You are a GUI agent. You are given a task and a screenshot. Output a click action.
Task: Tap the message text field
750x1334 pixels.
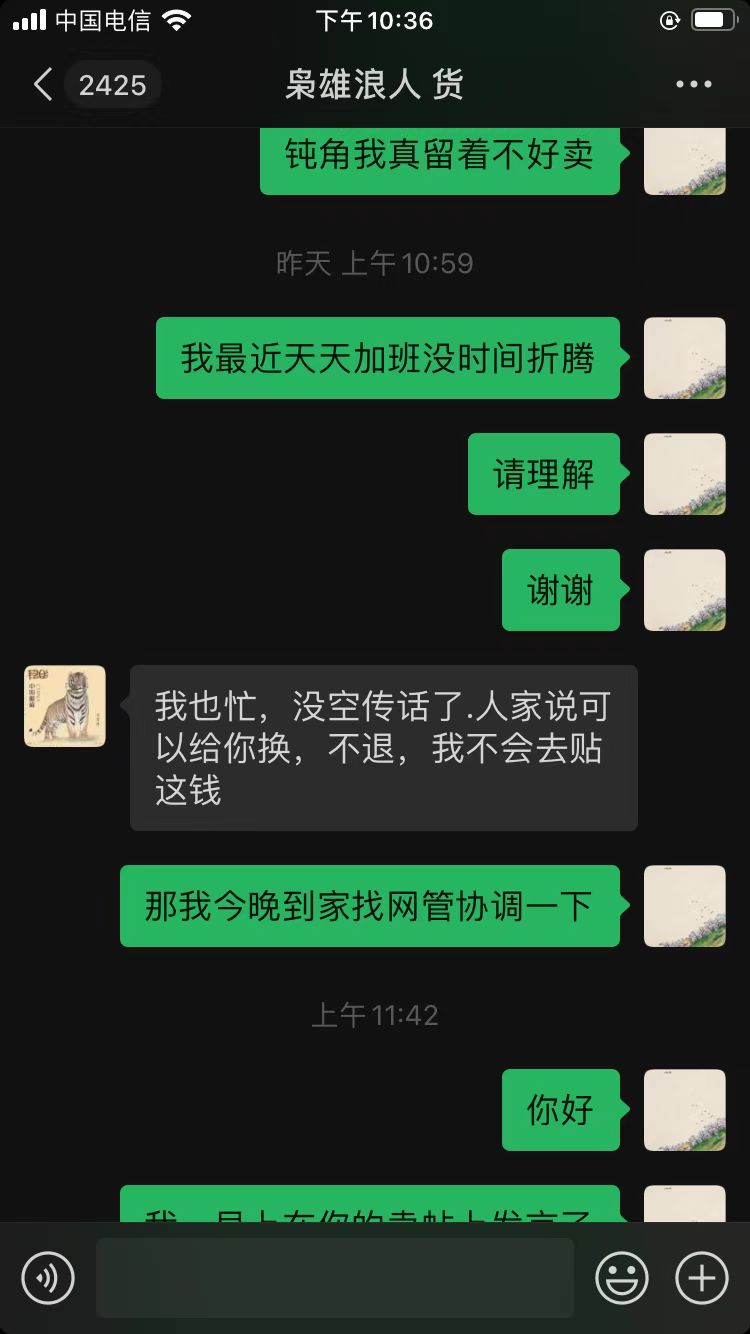click(x=335, y=1278)
